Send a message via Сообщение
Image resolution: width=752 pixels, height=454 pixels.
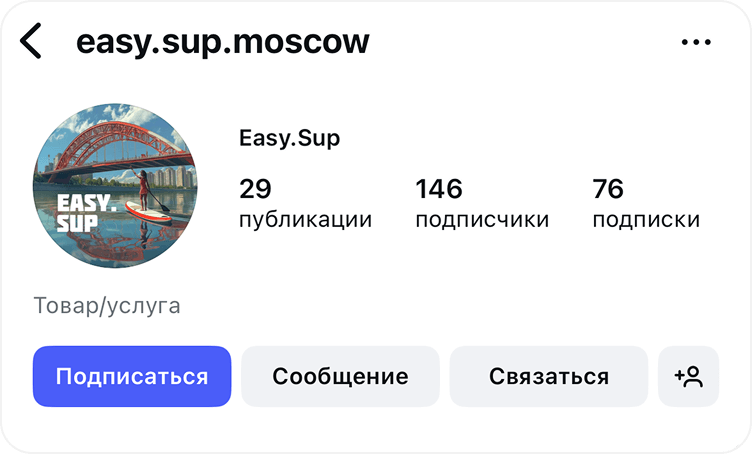click(340, 376)
